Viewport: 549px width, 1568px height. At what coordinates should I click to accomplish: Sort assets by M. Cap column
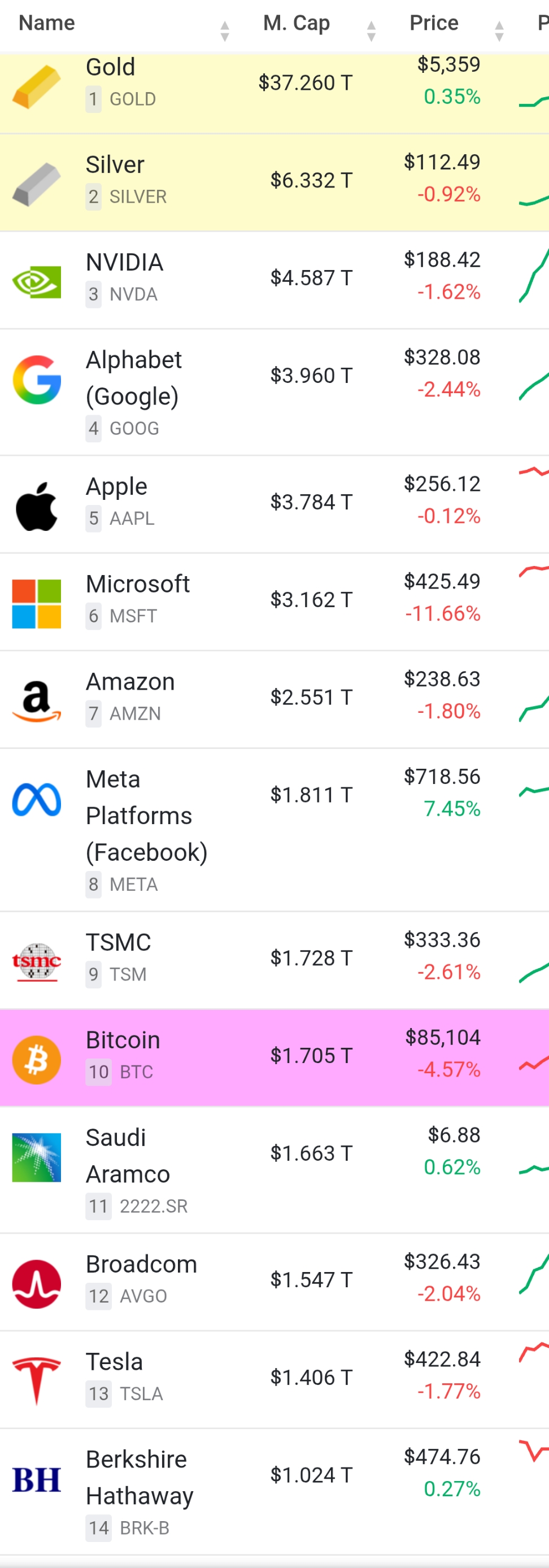click(x=297, y=23)
